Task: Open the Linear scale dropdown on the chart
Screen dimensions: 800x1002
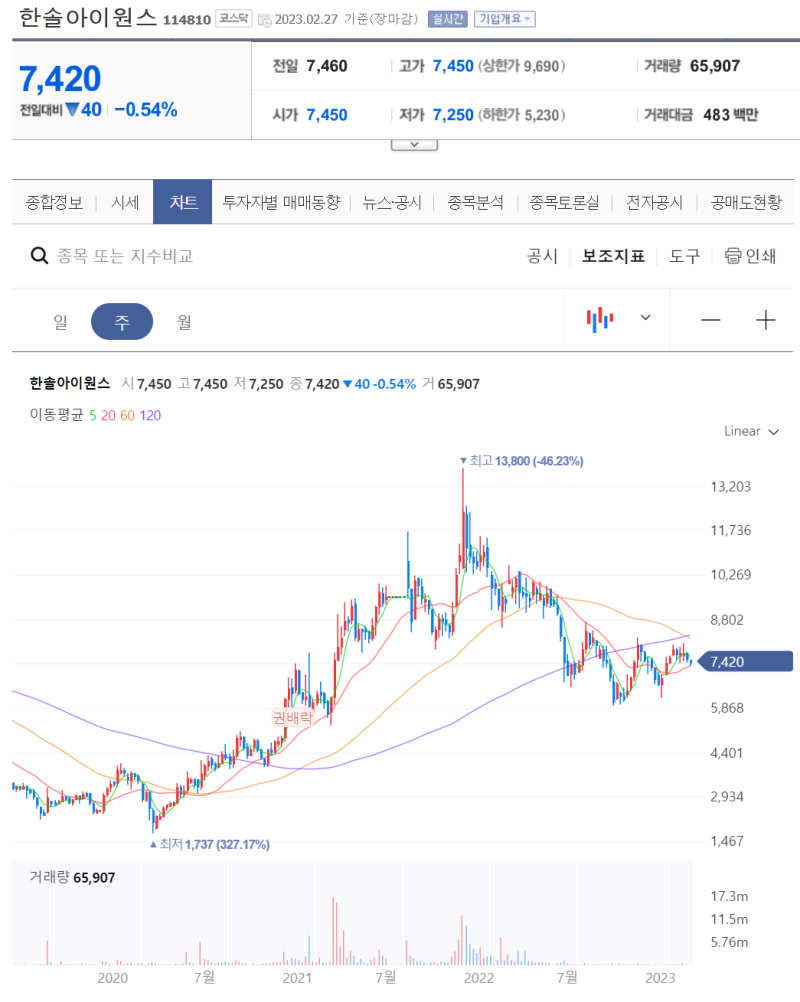Action: pos(750,431)
